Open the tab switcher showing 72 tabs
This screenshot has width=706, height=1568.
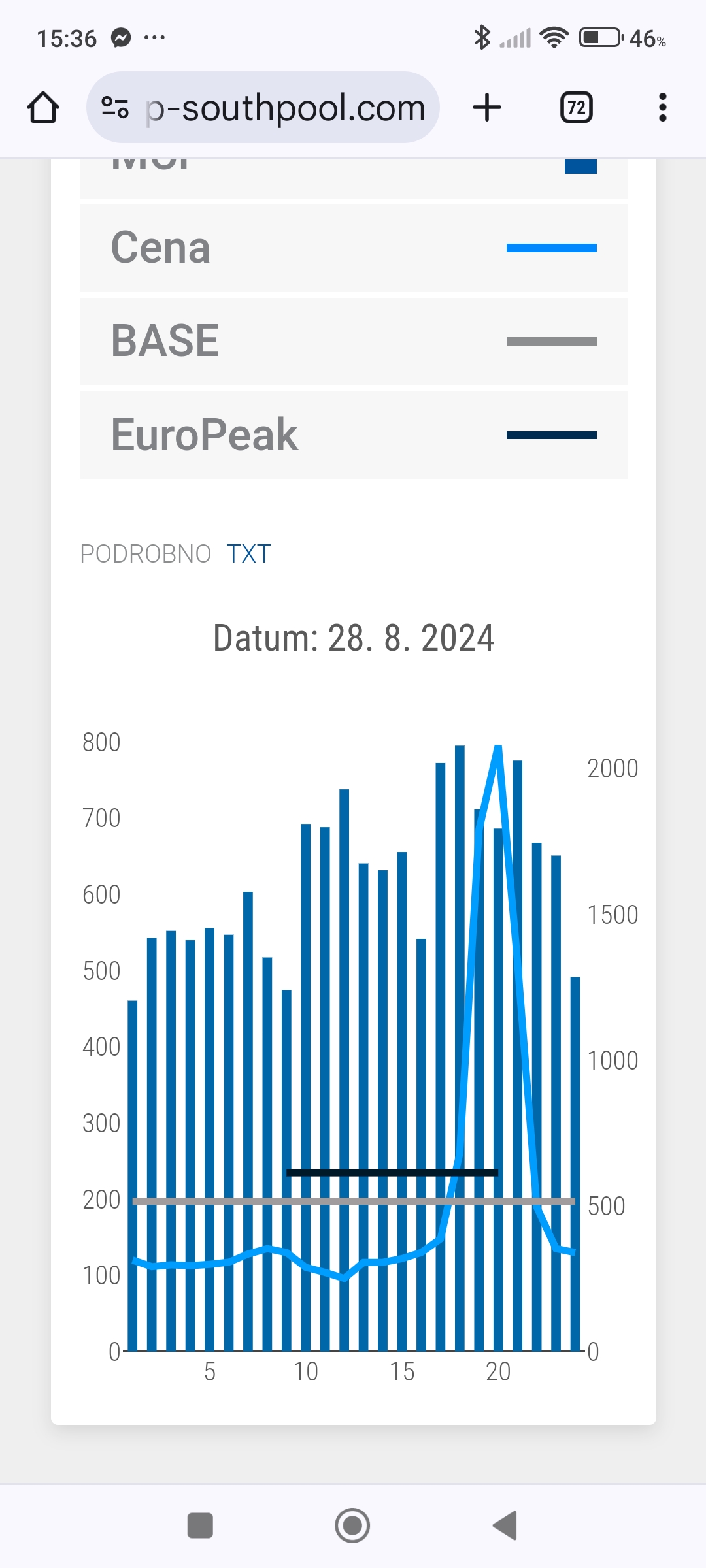click(577, 108)
